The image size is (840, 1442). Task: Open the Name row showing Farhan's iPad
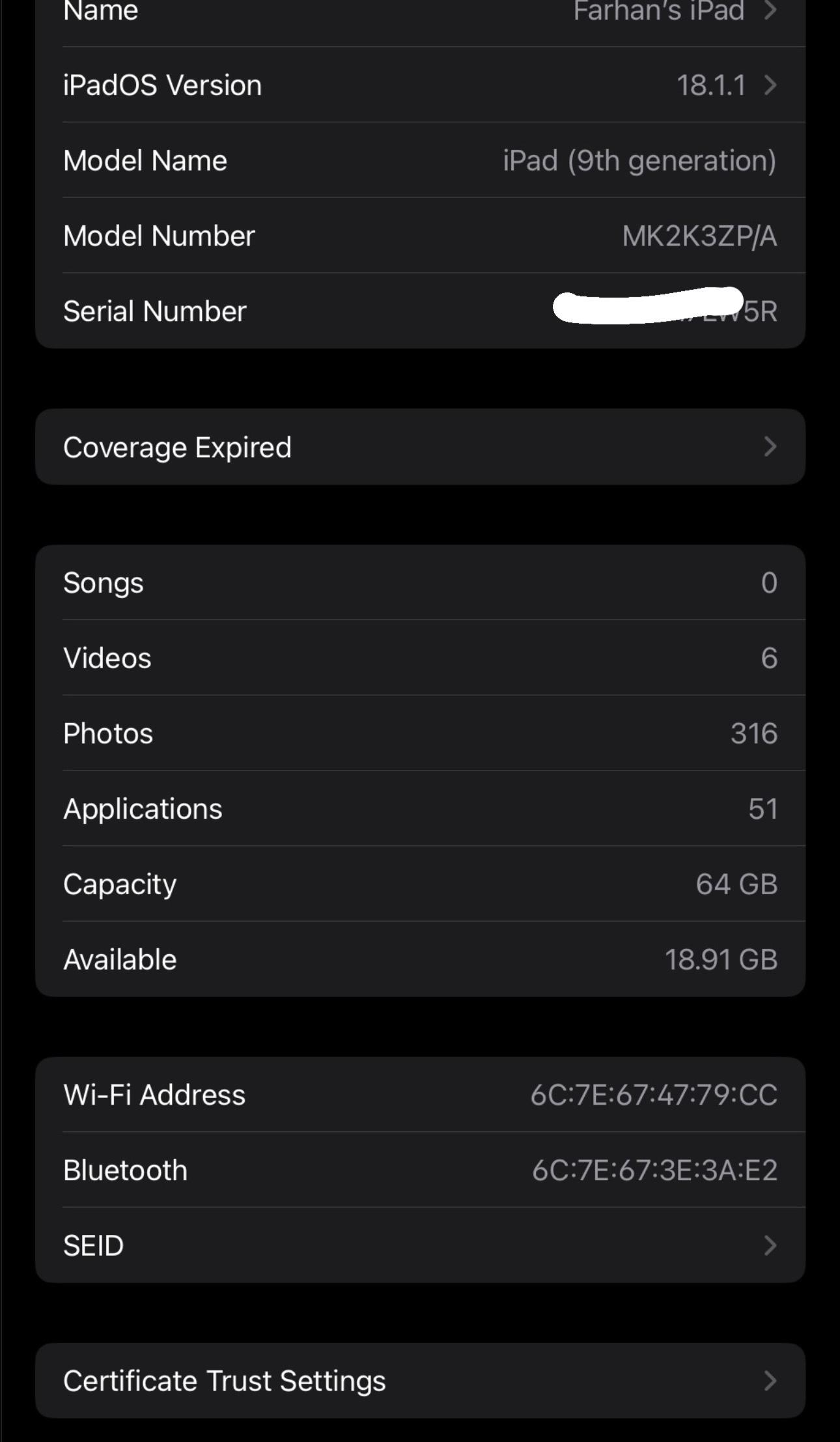420,12
